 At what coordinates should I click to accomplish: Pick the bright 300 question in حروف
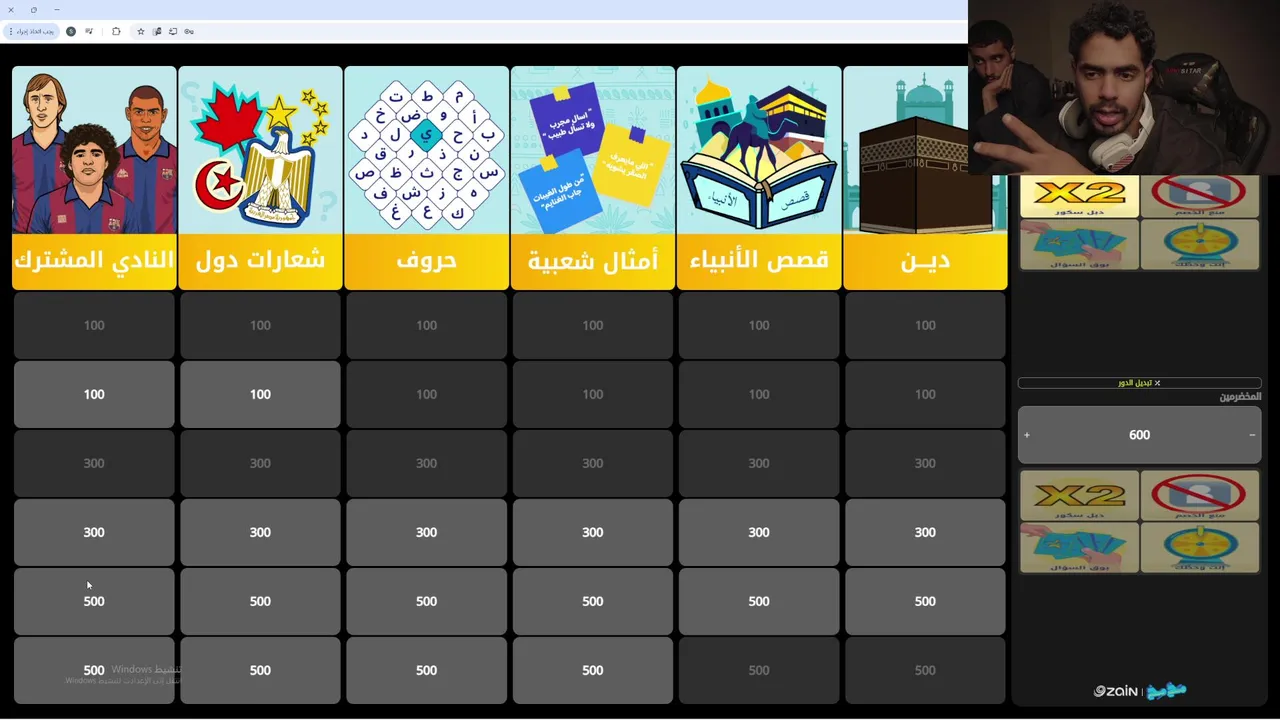pos(426,532)
